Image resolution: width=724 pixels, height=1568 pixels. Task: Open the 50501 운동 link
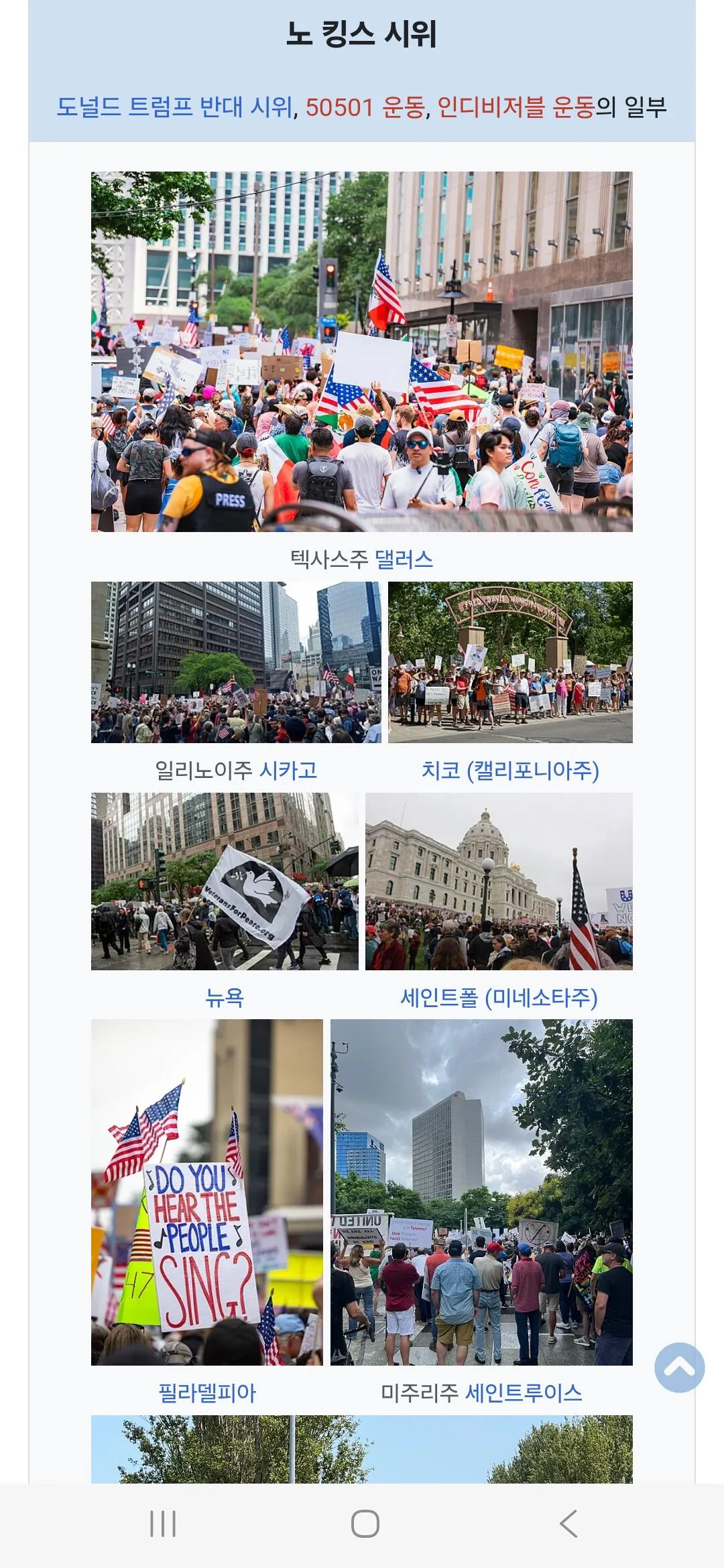coord(365,107)
